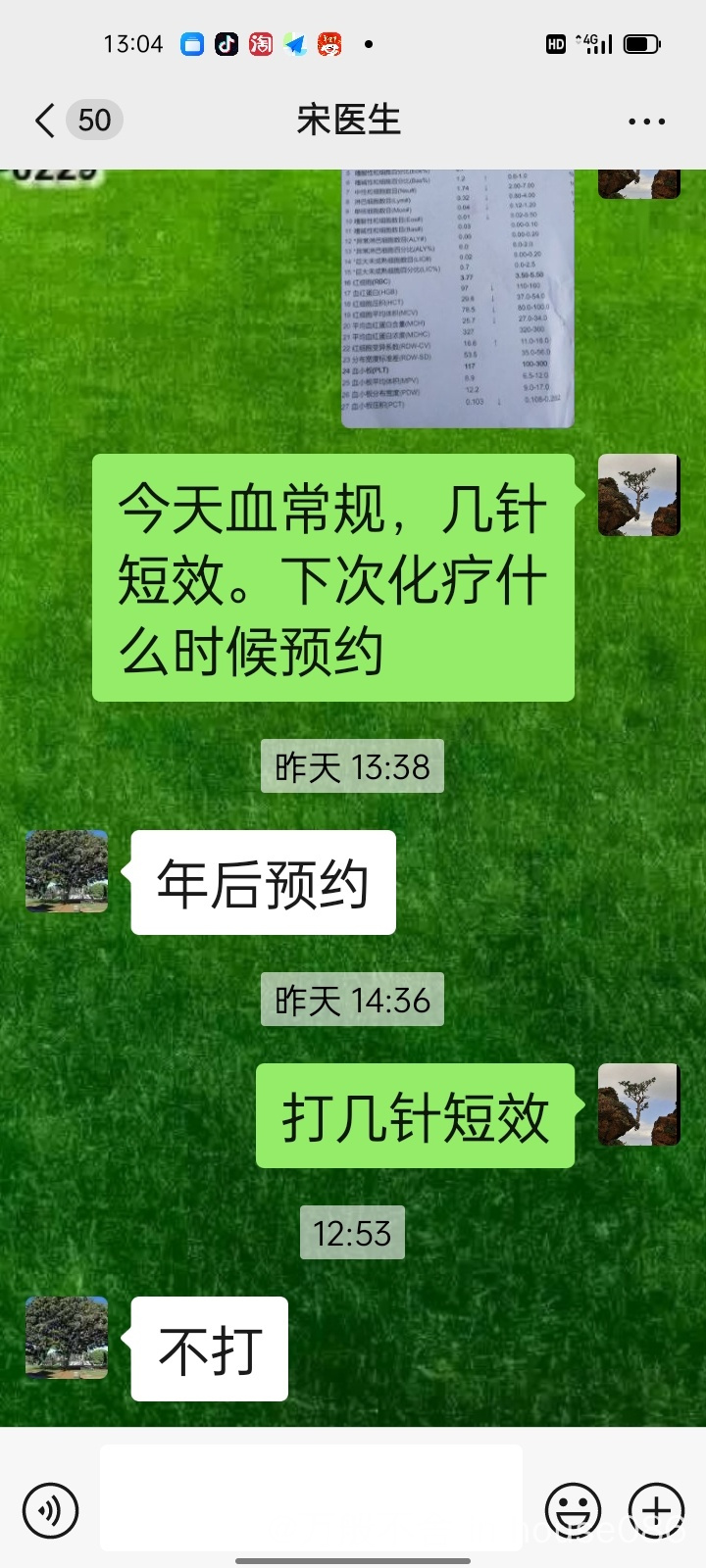Image resolution: width=706 pixels, height=1568 pixels.
Task: Tap the message text field
Action: click(x=311, y=1497)
